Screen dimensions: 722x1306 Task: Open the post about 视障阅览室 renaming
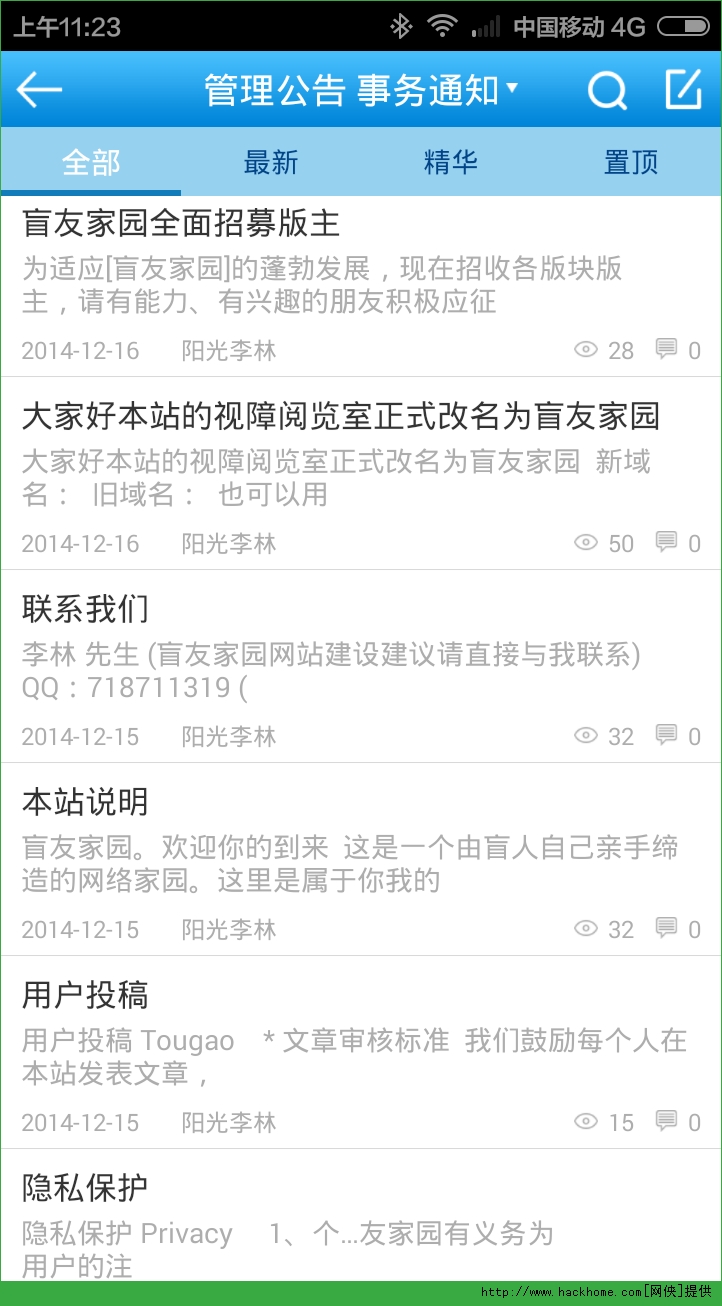coord(341,416)
